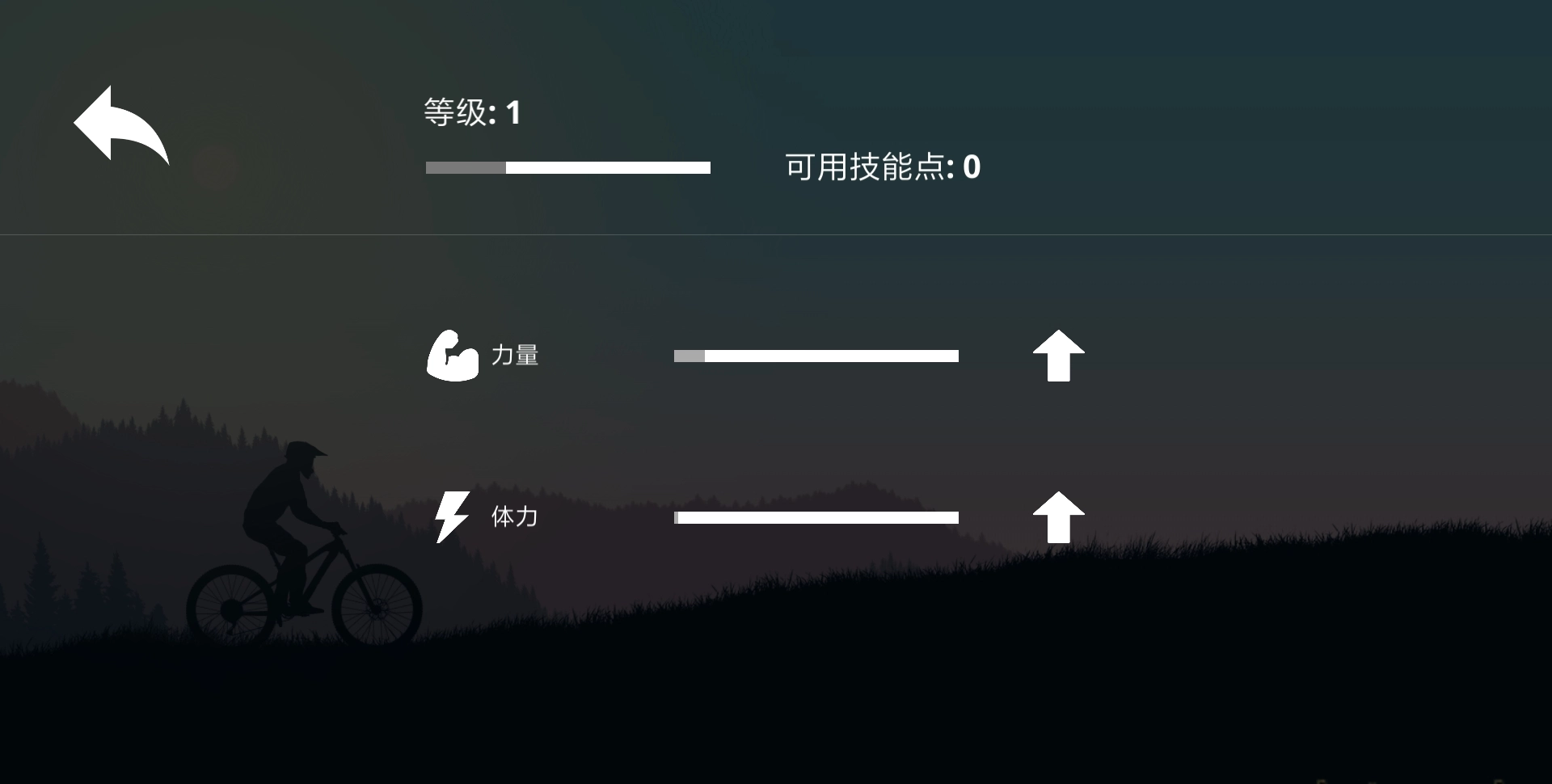This screenshot has height=784, width=1552.
Task: Upgrade the 力量 strength skill
Action: tap(1058, 356)
